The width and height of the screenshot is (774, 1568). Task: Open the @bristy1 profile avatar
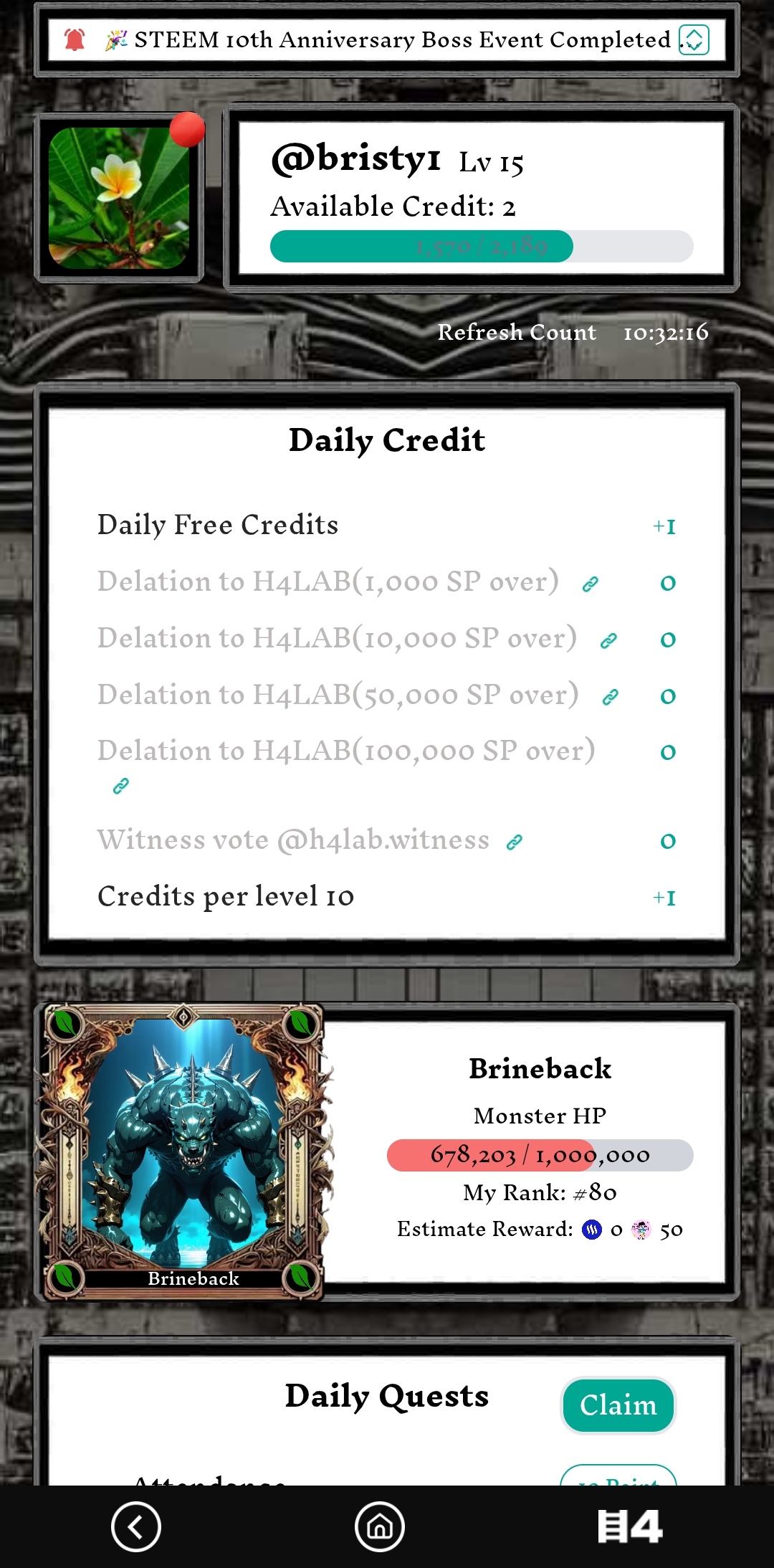(119, 199)
